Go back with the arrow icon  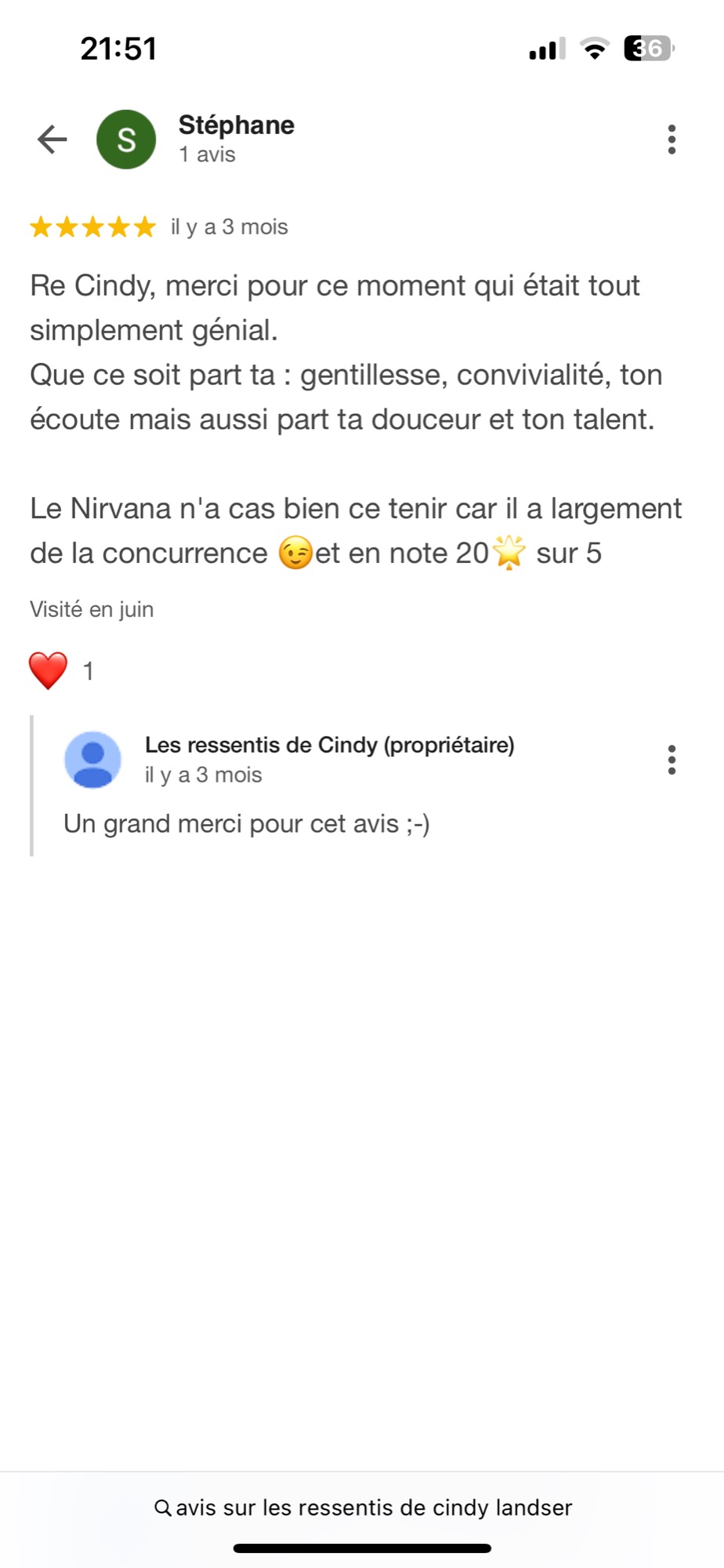tap(52, 140)
